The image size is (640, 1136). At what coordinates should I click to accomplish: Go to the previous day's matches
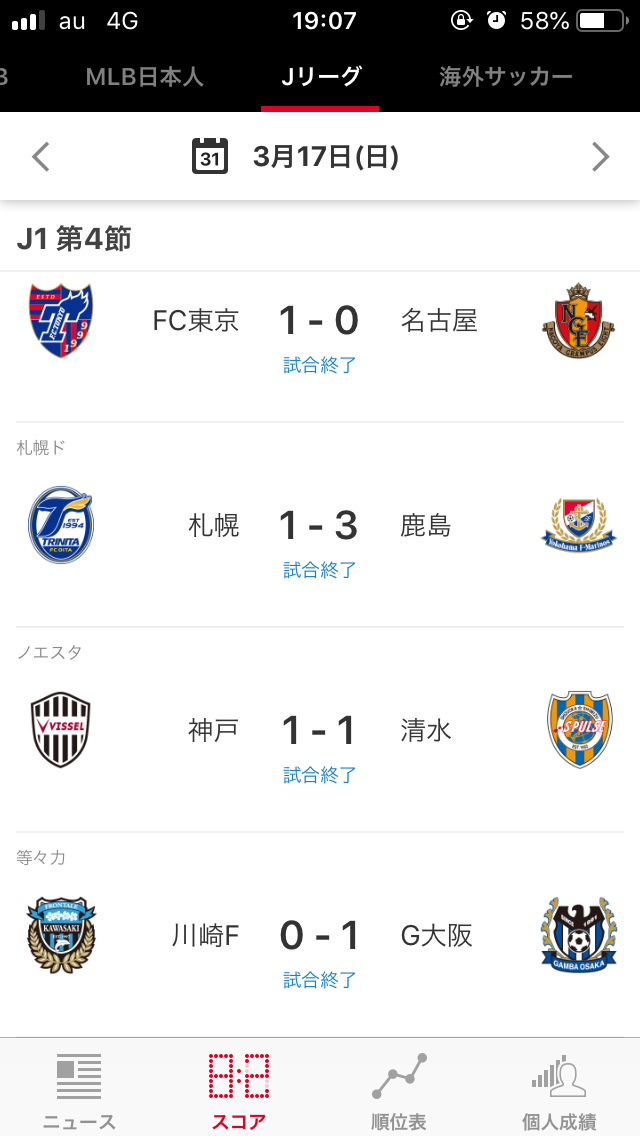tap(41, 156)
